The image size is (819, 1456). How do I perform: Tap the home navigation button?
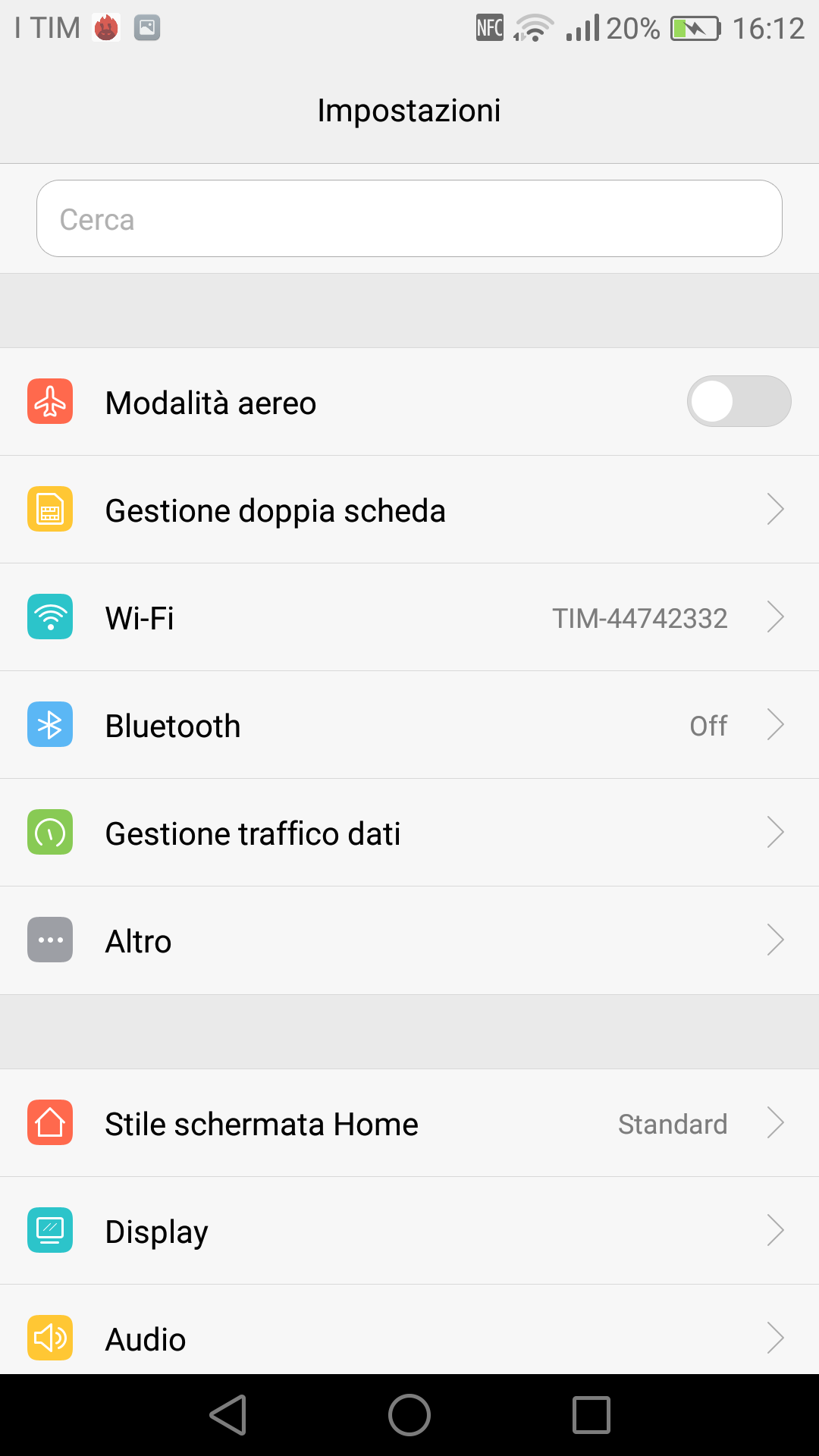(409, 1415)
